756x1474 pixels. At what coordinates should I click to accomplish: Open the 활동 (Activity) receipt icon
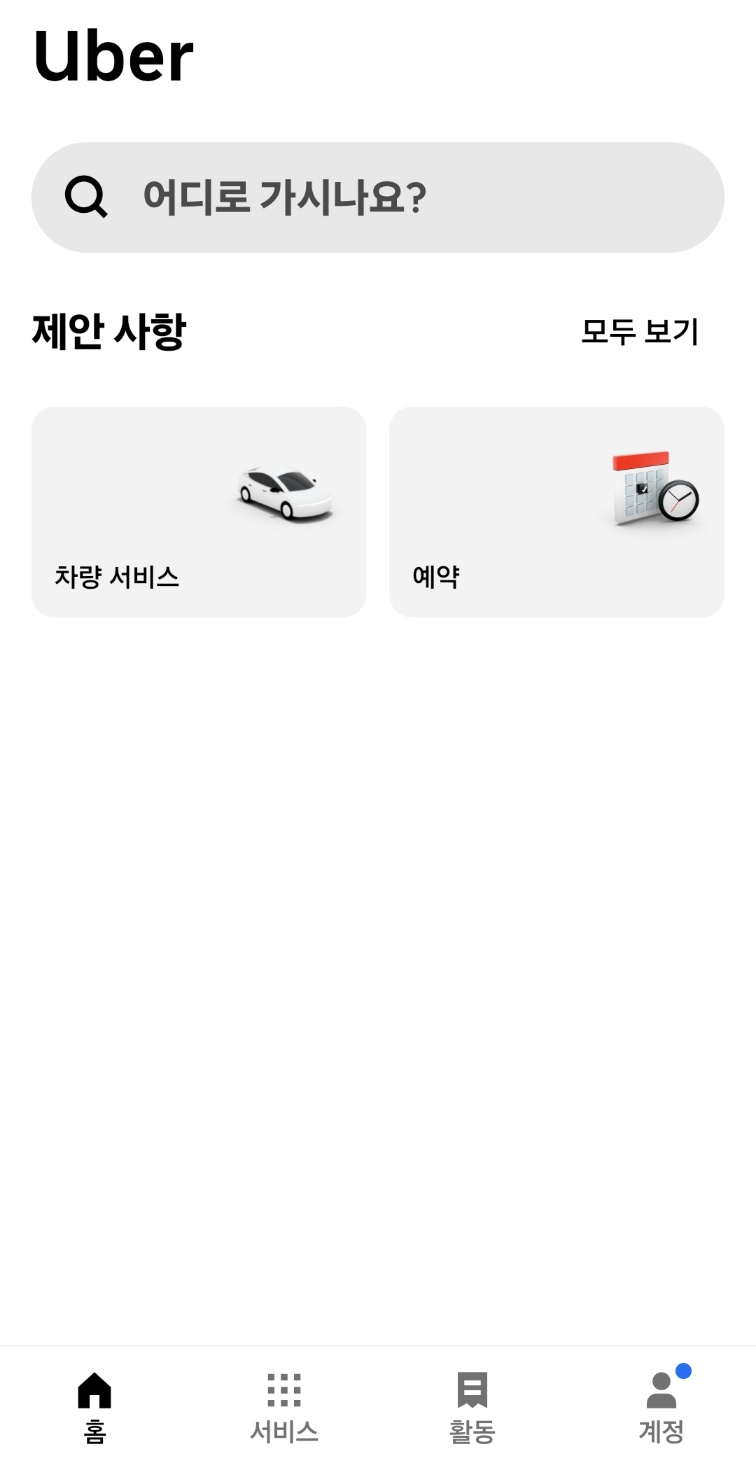(x=472, y=1387)
